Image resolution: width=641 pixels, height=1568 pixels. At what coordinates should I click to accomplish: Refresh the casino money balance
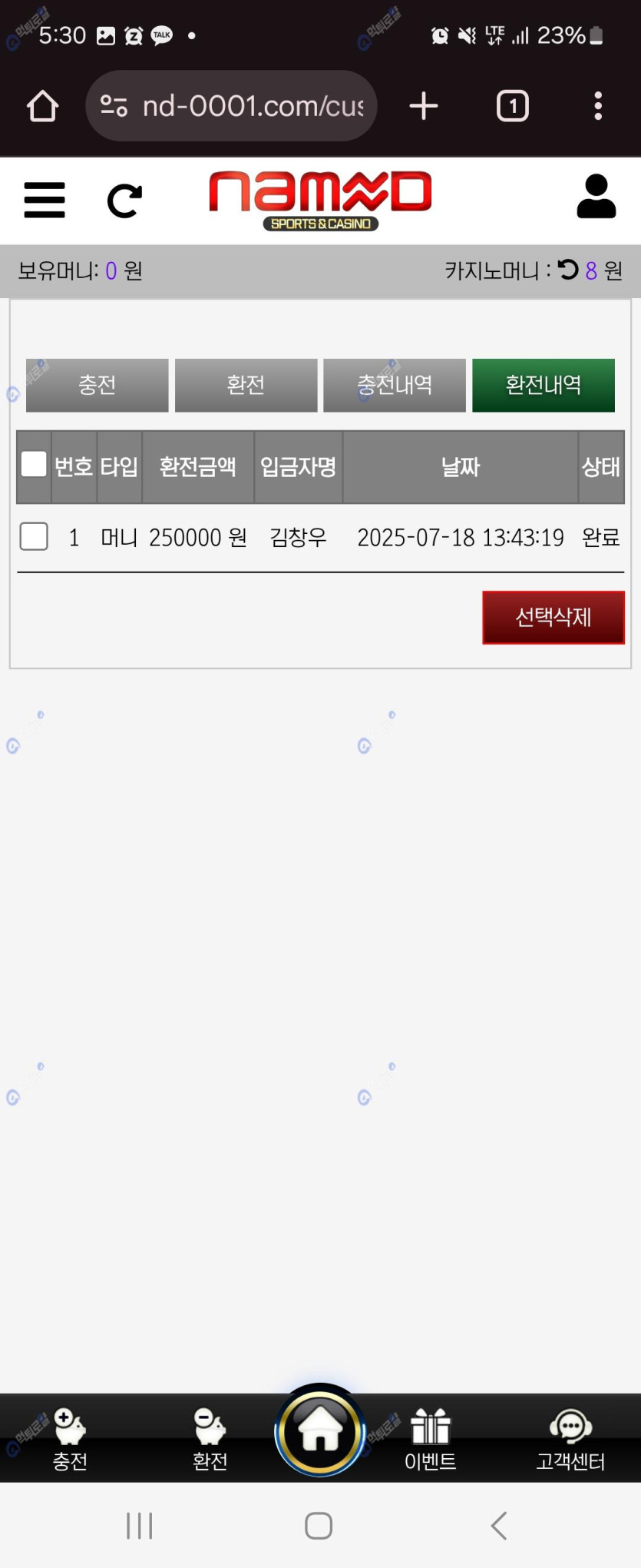point(568,270)
